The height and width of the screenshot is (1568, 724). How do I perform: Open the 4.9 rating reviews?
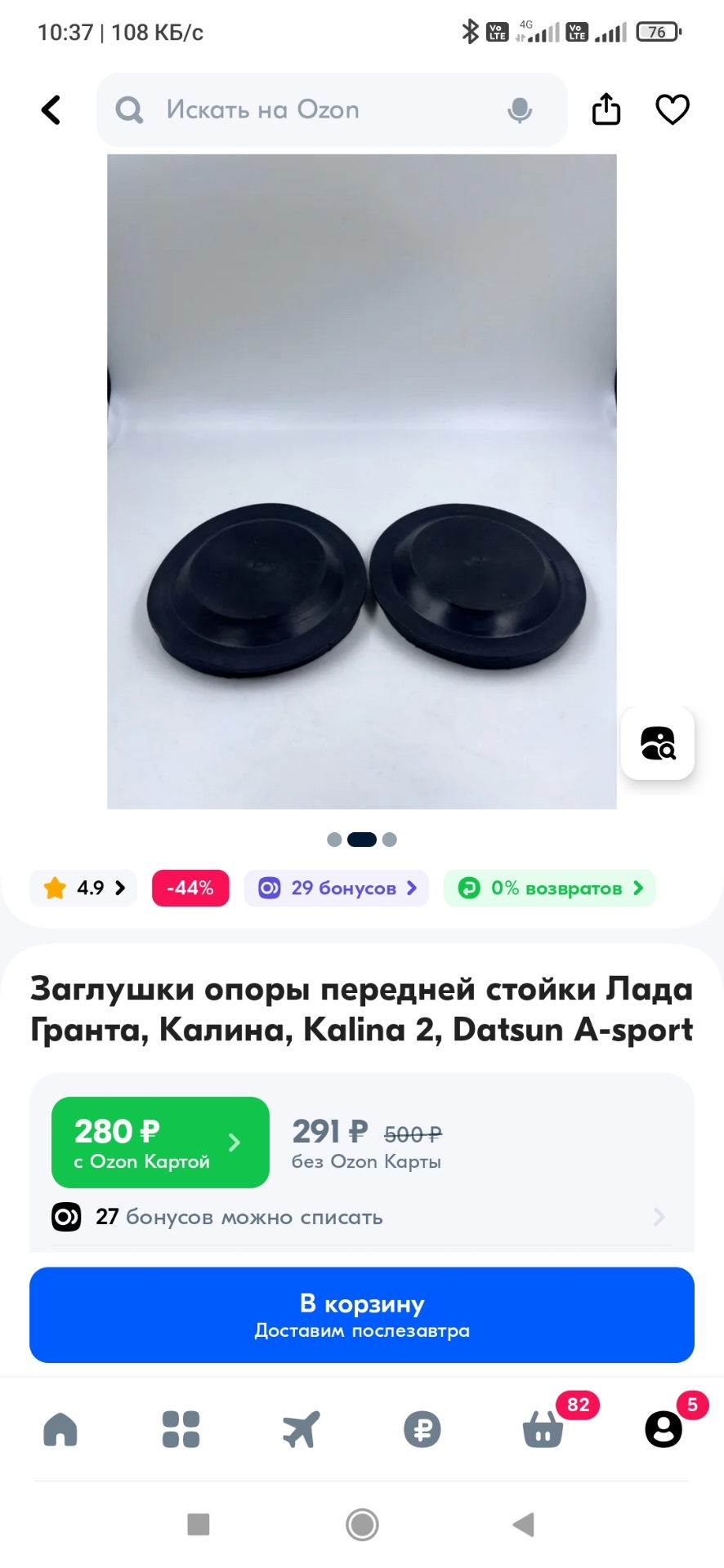pos(83,888)
